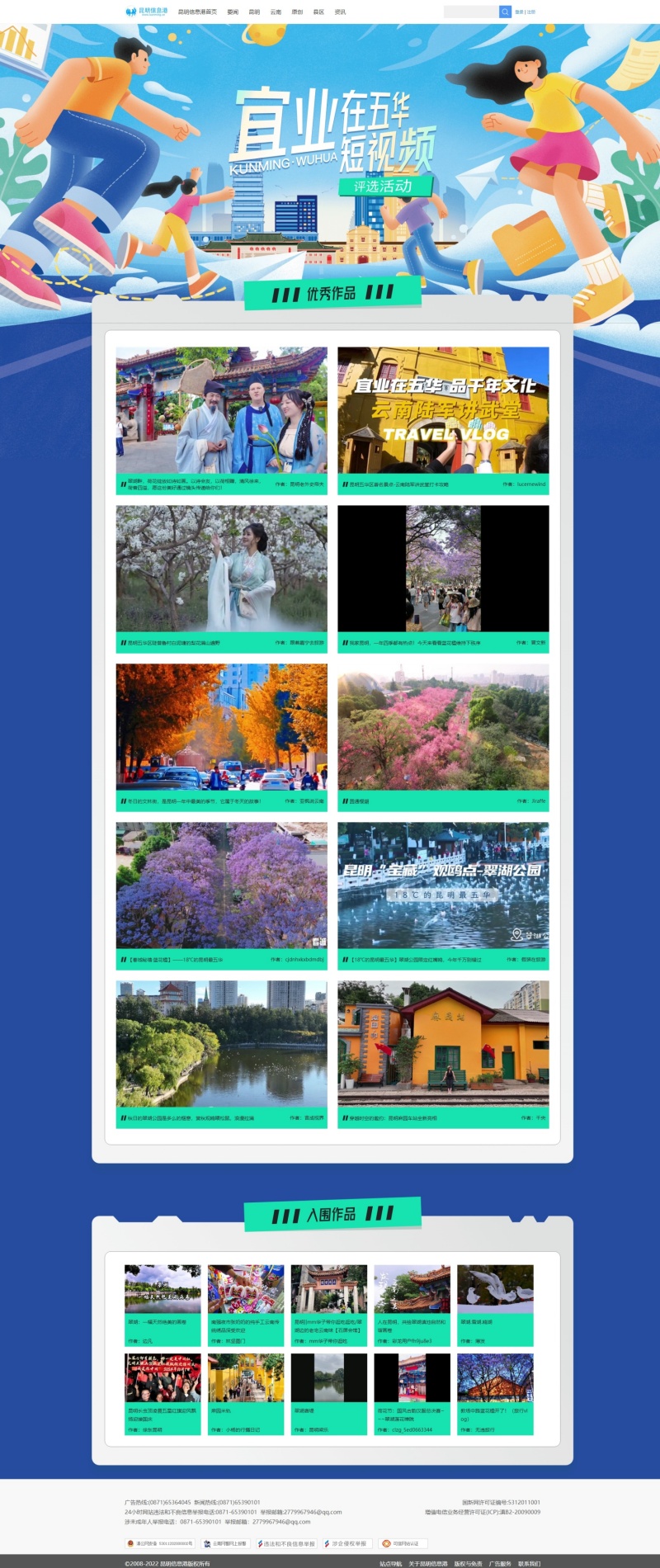Open the autumn street trees video

pos(221,727)
